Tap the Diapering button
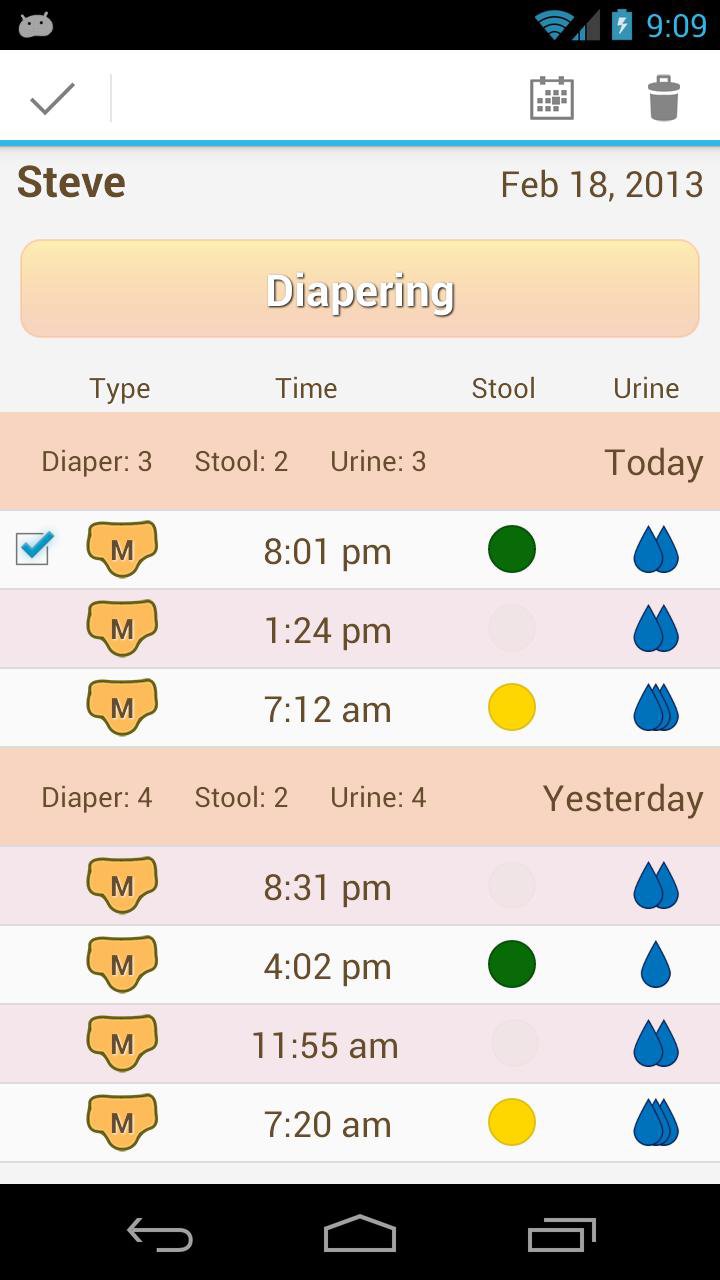This screenshot has height=1280, width=720. 360,289
